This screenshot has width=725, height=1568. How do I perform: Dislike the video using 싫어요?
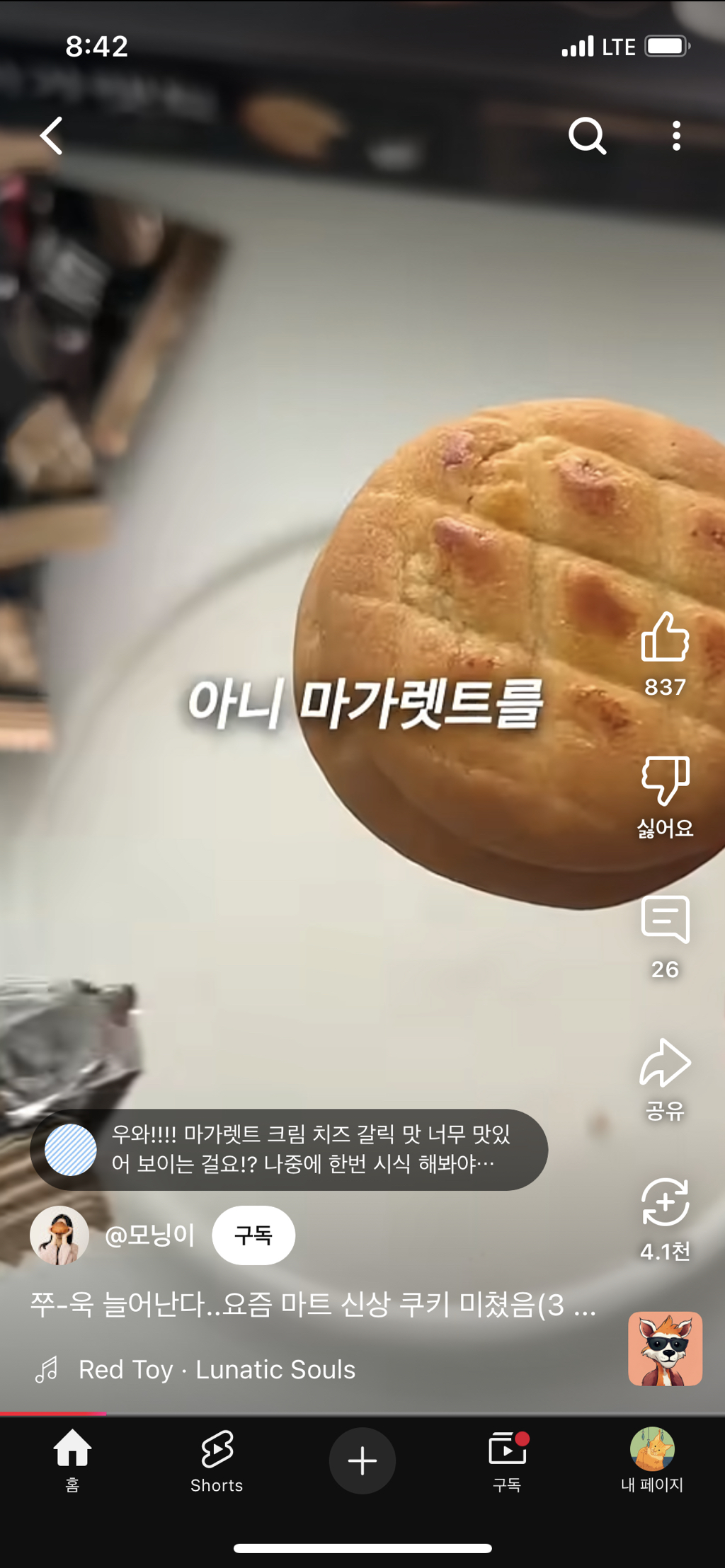[x=666, y=782]
